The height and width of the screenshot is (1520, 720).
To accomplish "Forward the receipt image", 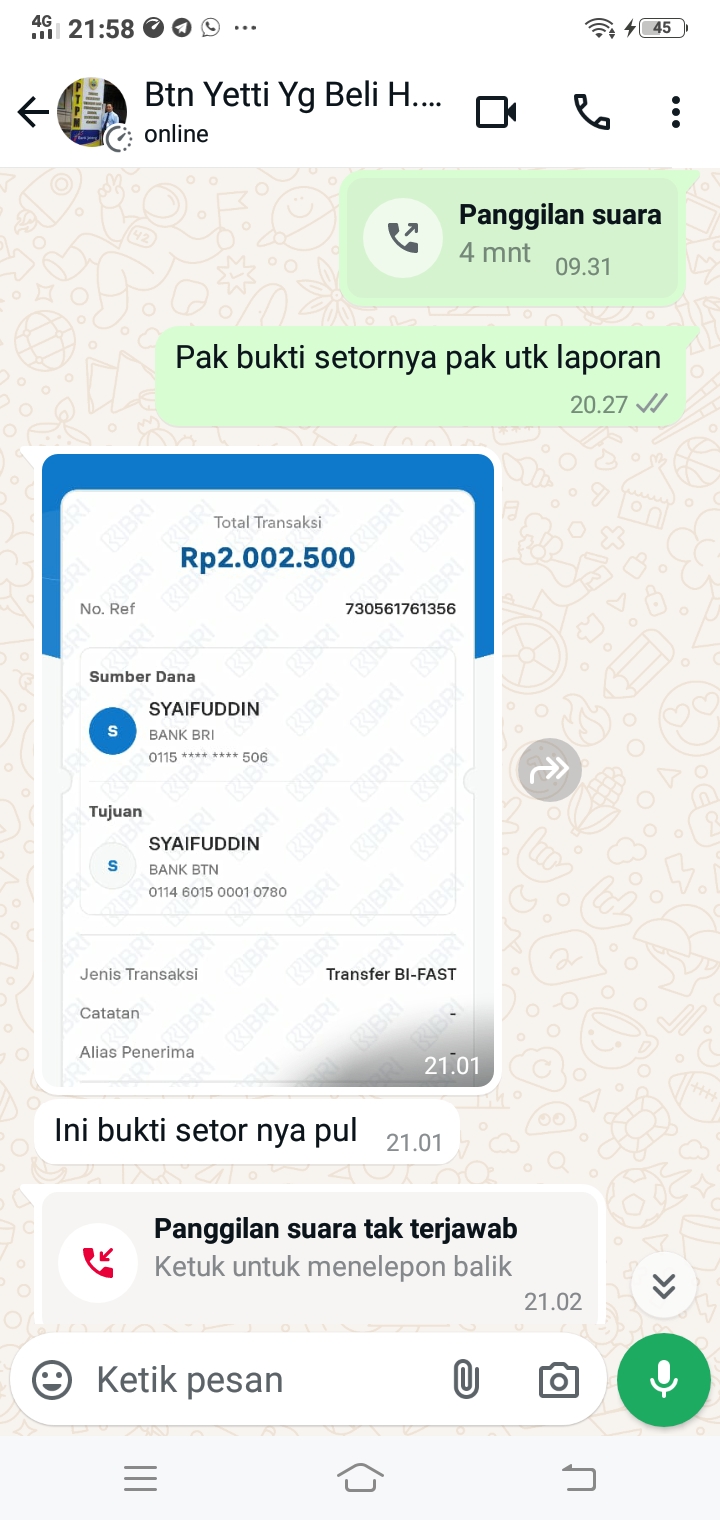I will (550, 769).
